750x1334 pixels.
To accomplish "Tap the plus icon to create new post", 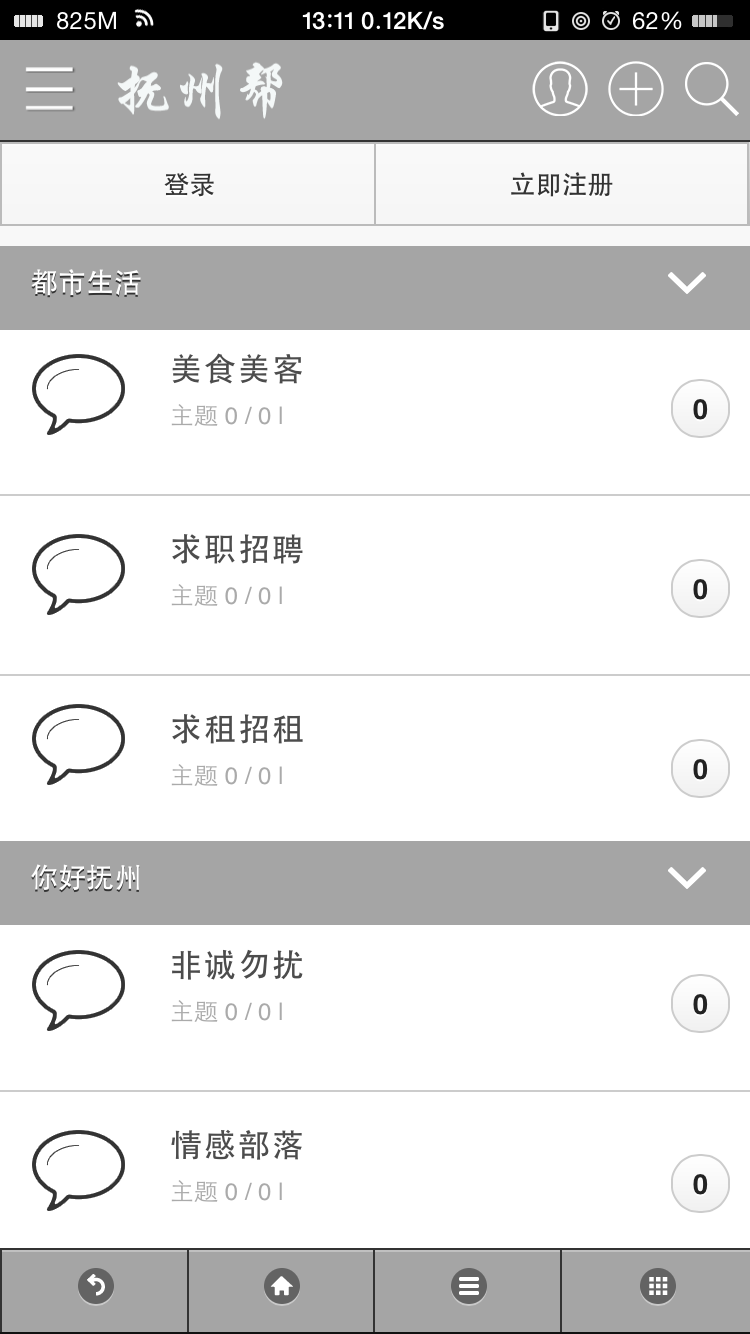I will point(636,89).
